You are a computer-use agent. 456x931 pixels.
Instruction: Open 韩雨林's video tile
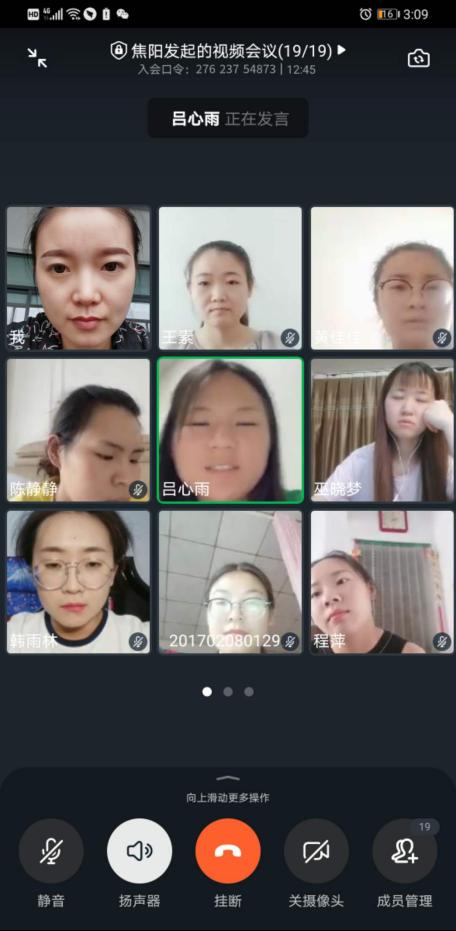pyautogui.click(x=78, y=582)
